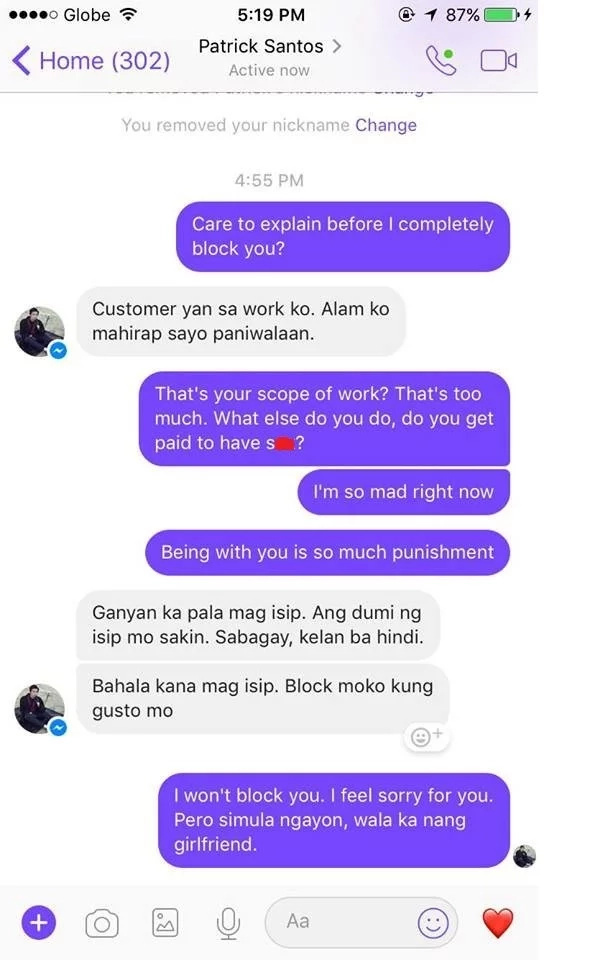Screen dimensions: 608x960
Task: Open the camera to take a photo
Action: [x=101, y=923]
